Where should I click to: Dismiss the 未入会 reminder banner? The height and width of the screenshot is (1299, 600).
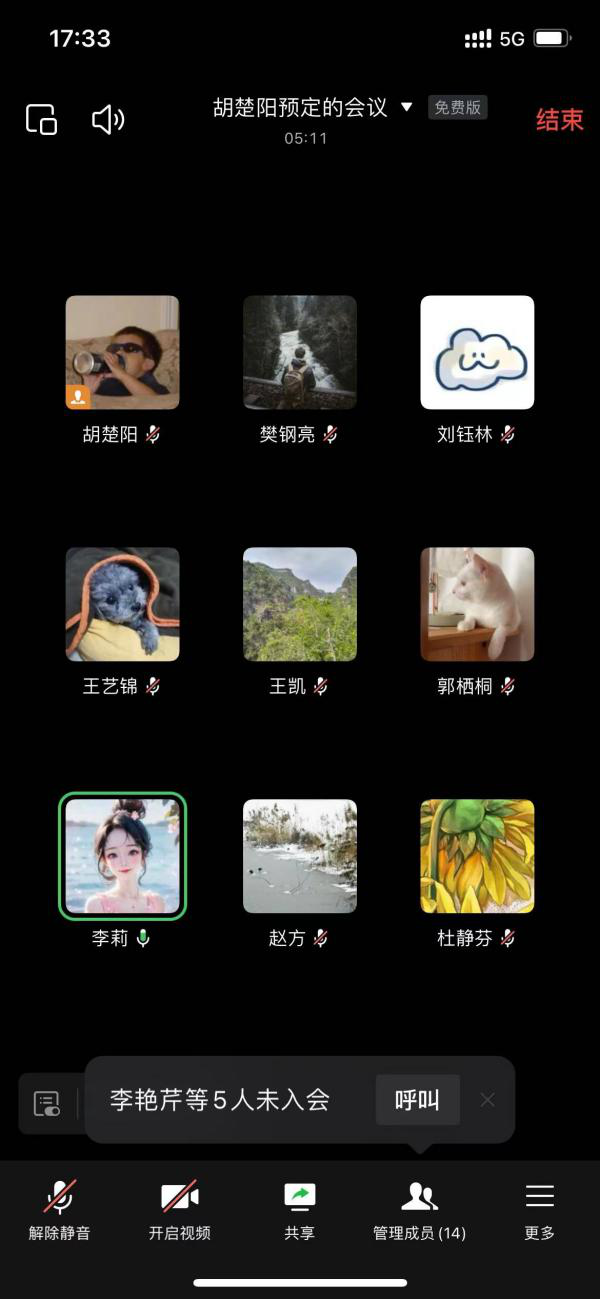point(487,1100)
